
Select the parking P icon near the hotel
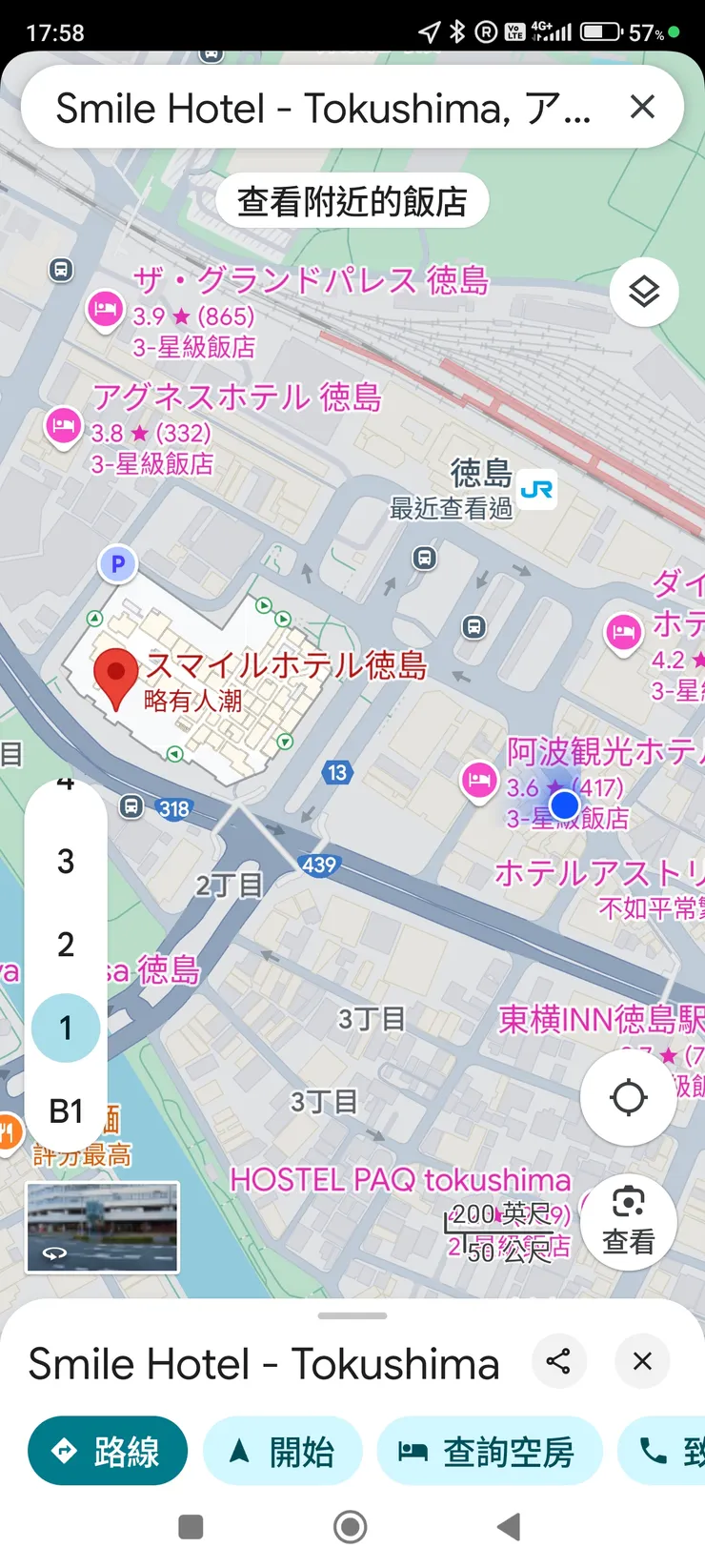pyautogui.click(x=116, y=563)
